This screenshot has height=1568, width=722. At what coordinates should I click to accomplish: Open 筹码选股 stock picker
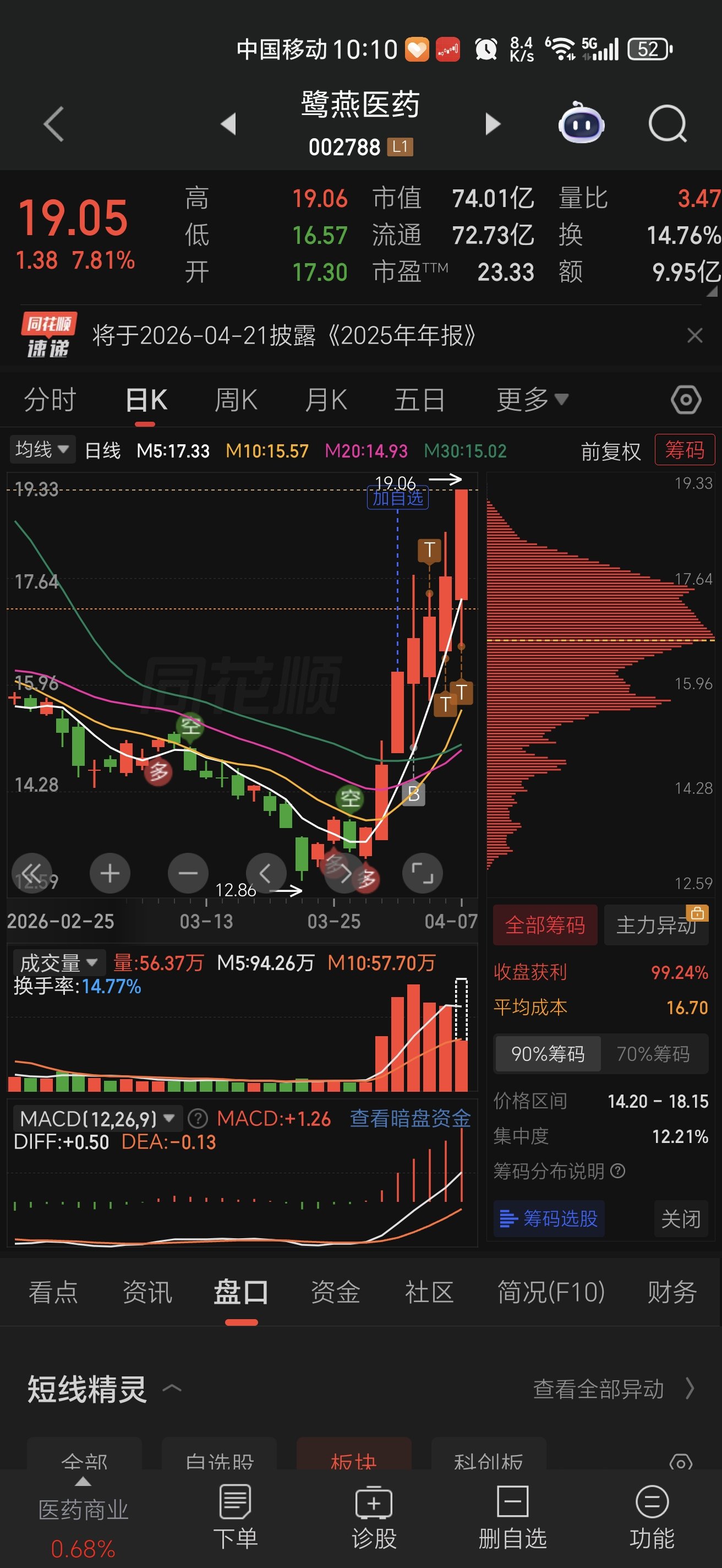coord(549,1218)
